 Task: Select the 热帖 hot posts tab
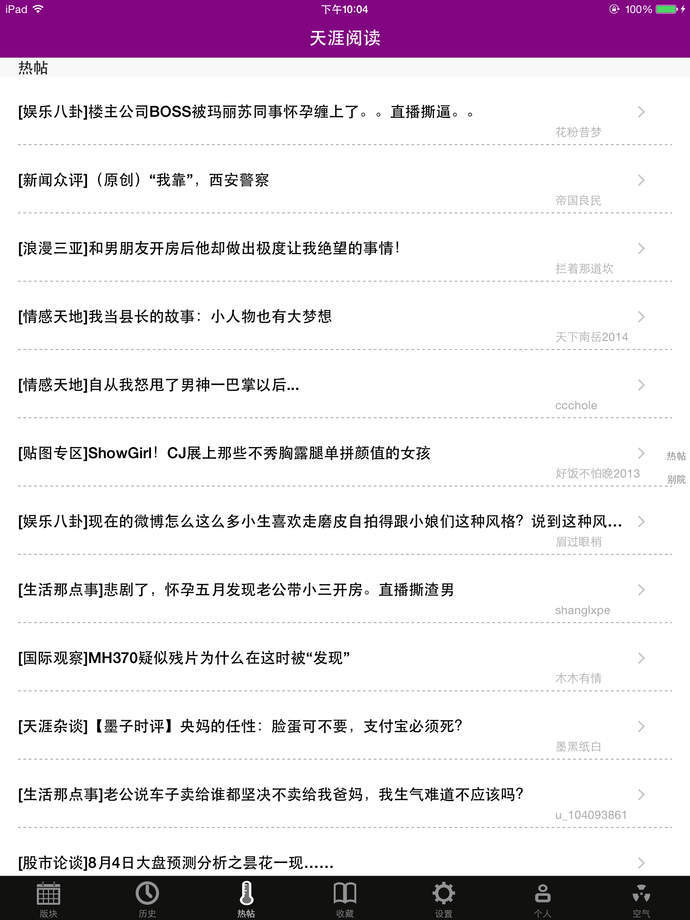pyautogui.click(x=246, y=898)
